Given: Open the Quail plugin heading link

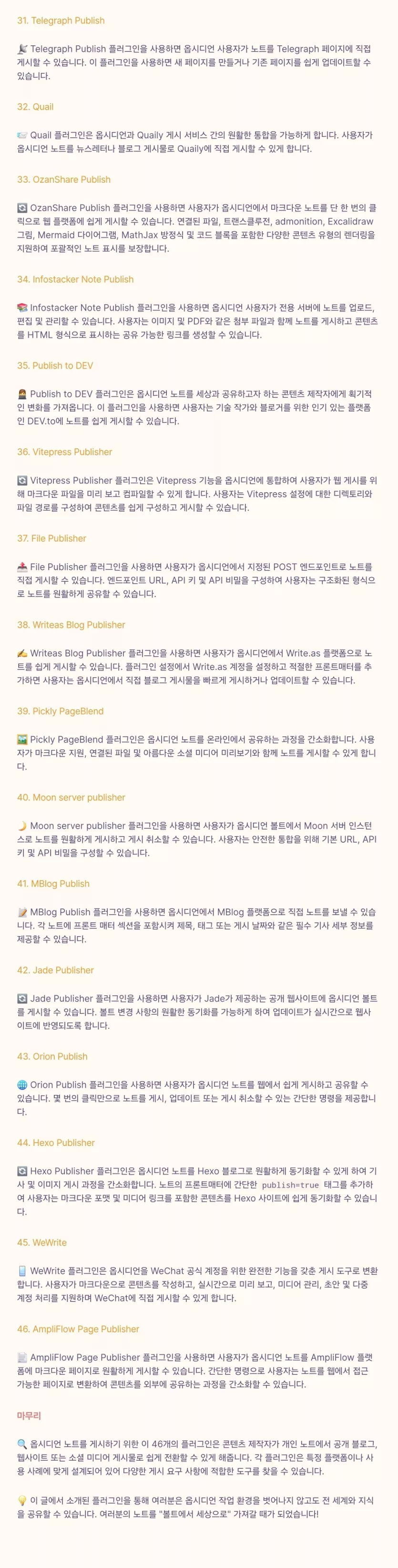Looking at the screenshot, I should (42, 106).
